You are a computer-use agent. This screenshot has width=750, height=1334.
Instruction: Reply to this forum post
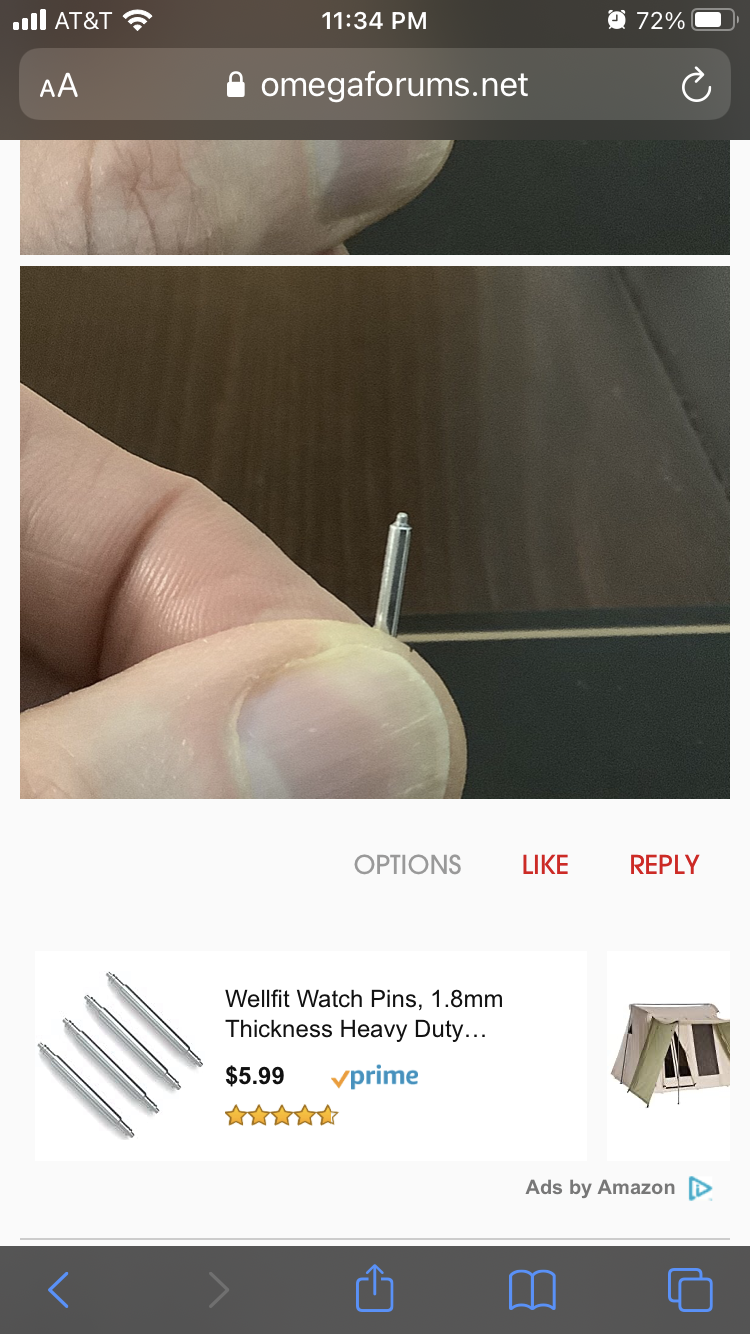pyautogui.click(x=664, y=865)
